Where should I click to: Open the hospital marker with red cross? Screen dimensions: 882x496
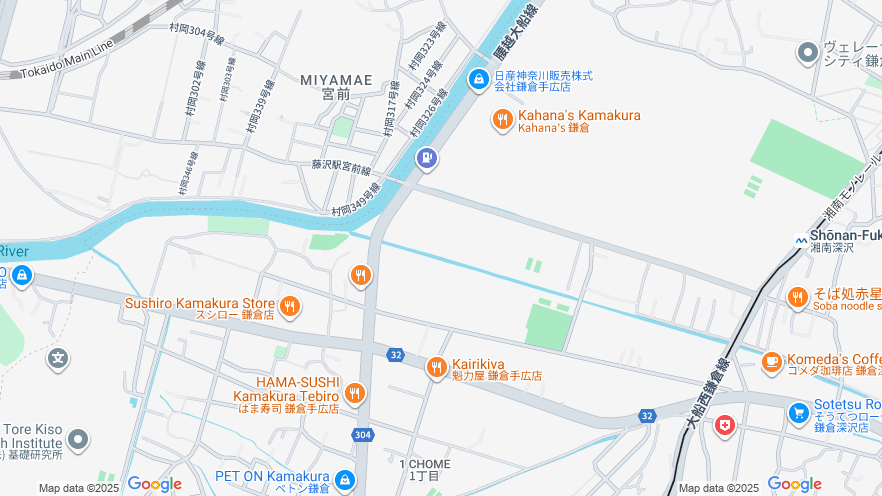(x=725, y=426)
